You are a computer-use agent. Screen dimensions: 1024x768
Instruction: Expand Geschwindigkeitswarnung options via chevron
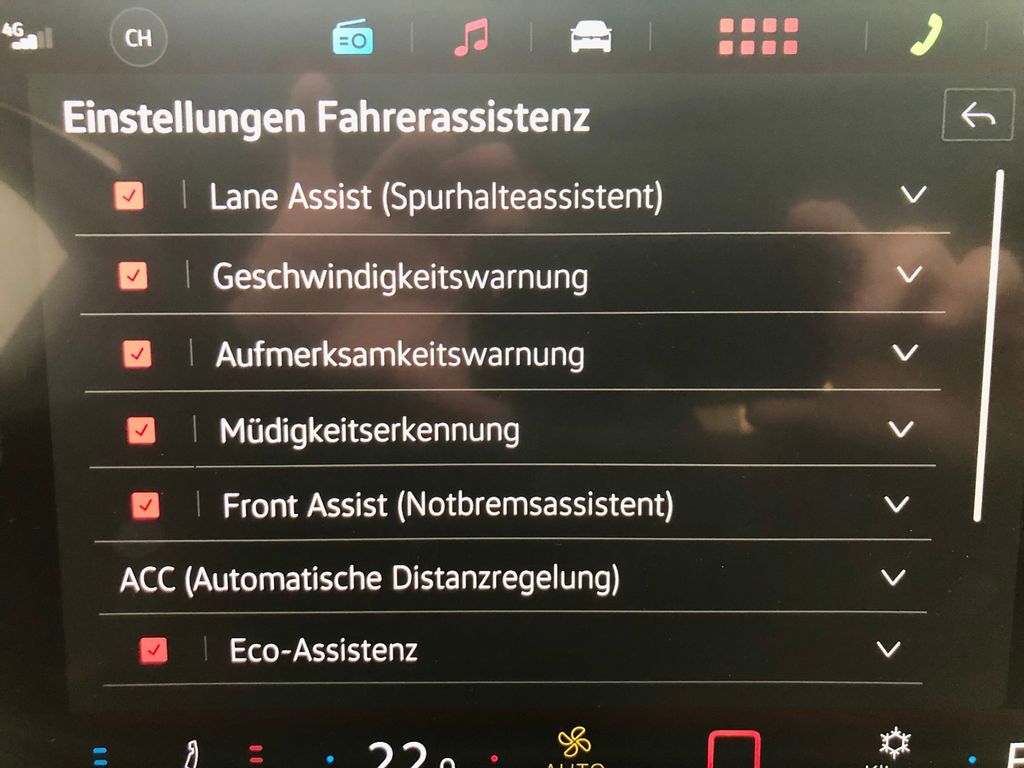pyautogui.click(x=909, y=274)
